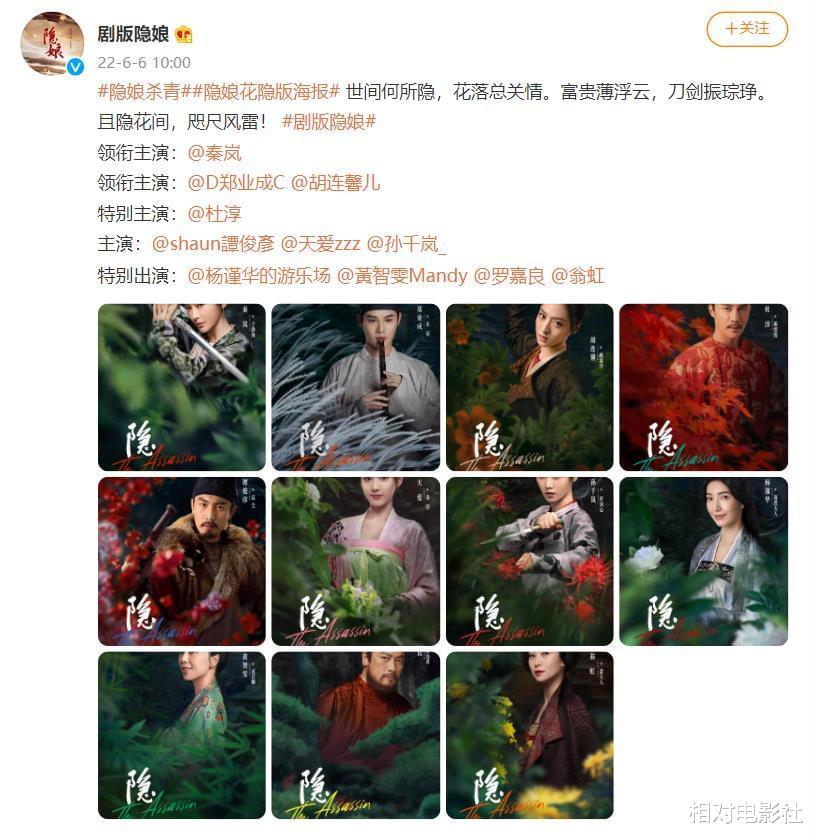The height and width of the screenshot is (839, 815).
Task: Tap the 关注 follow button
Action: (x=747, y=29)
